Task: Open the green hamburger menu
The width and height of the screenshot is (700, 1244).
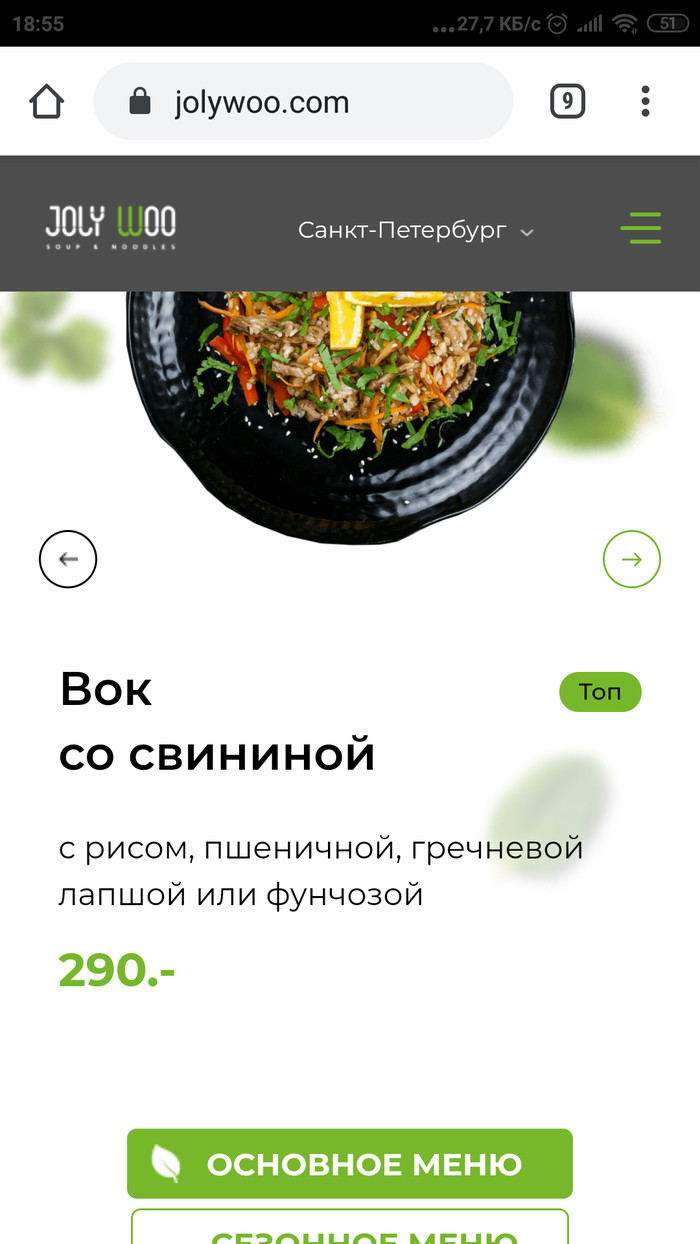Action: pyautogui.click(x=640, y=228)
